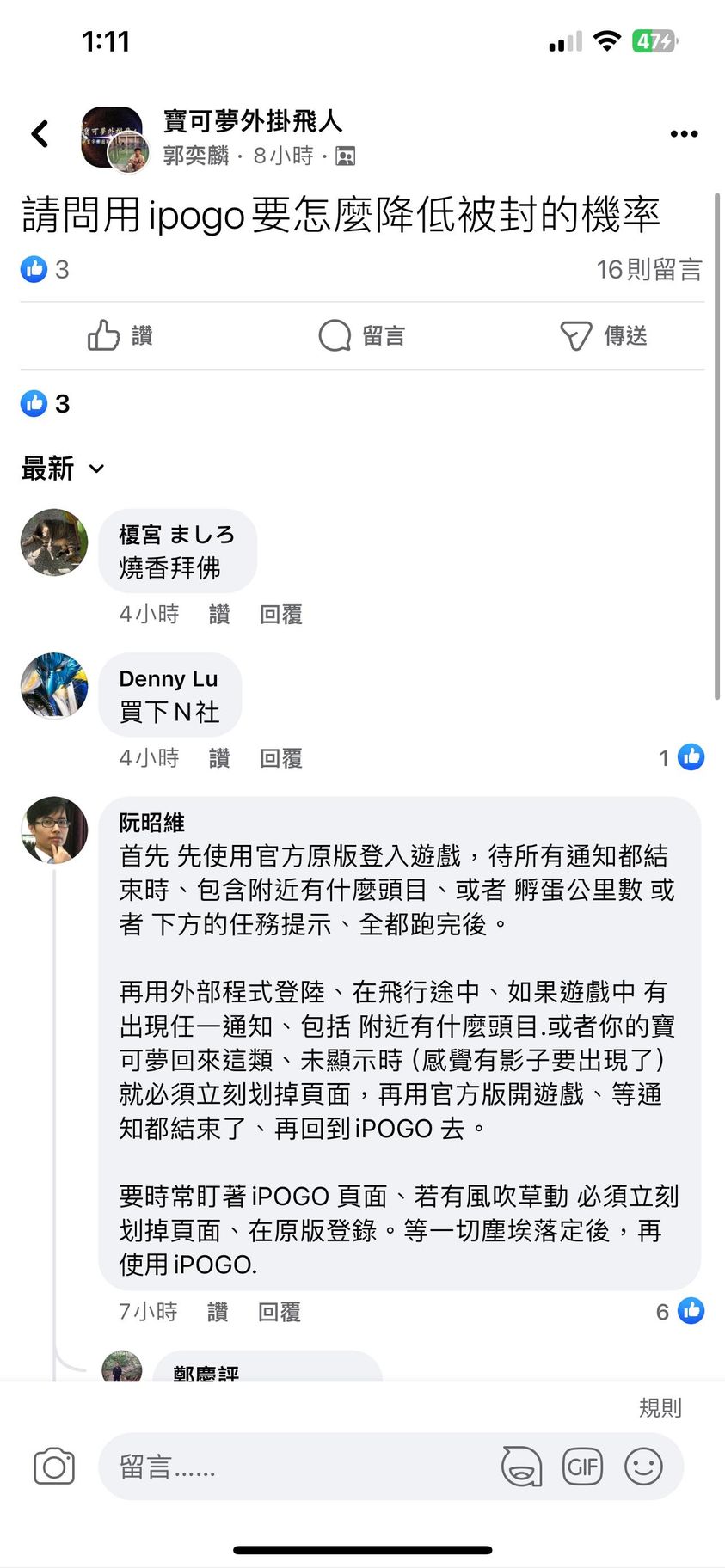Reply to 阮昭維's comment
Image resolution: width=725 pixels, height=1568 pixels.
(x=280, y=1312)
